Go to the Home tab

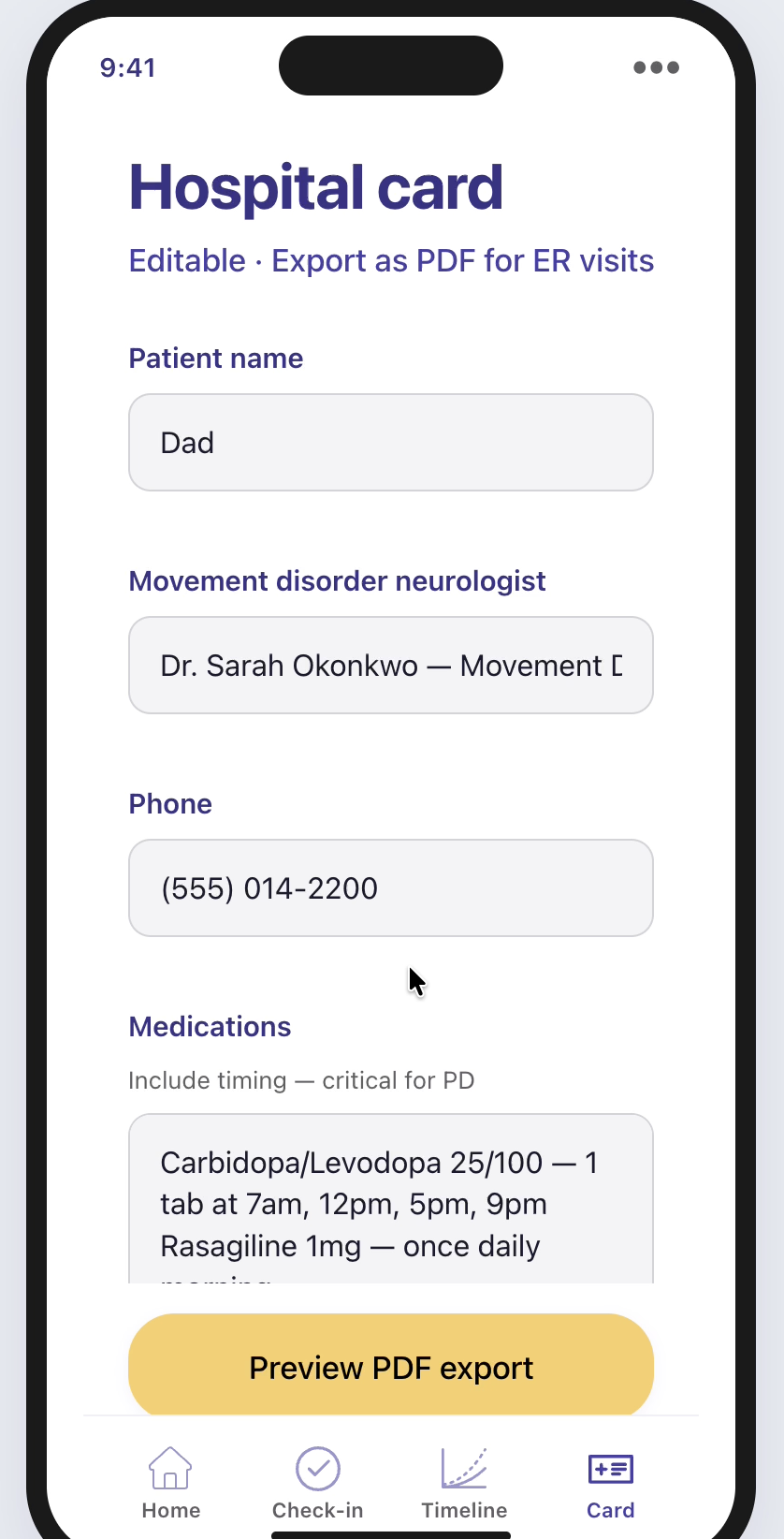pos(171,1484)
